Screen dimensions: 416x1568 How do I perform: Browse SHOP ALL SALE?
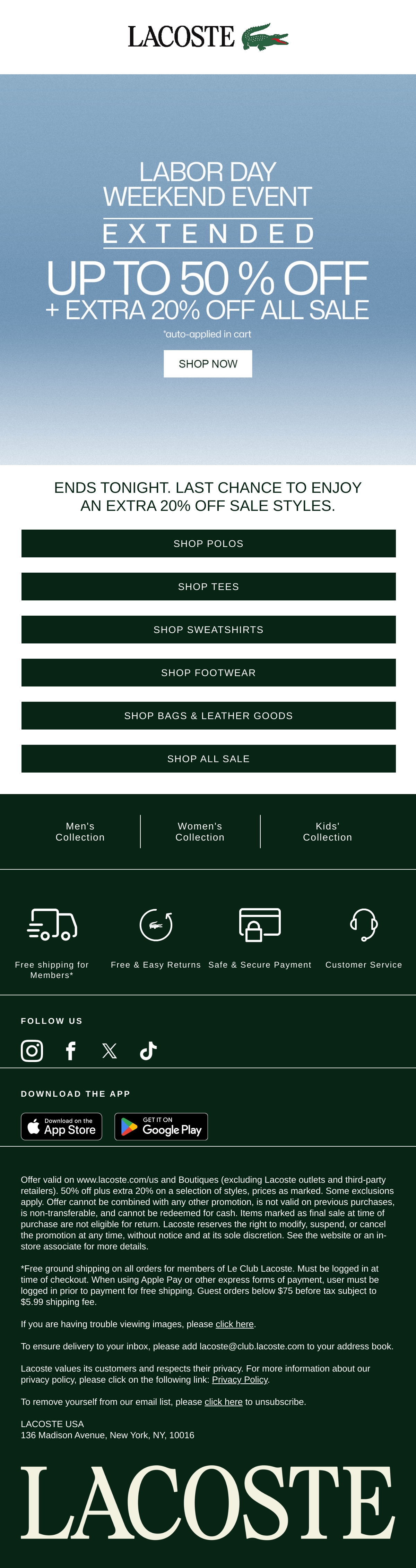[x=209, y=758]
